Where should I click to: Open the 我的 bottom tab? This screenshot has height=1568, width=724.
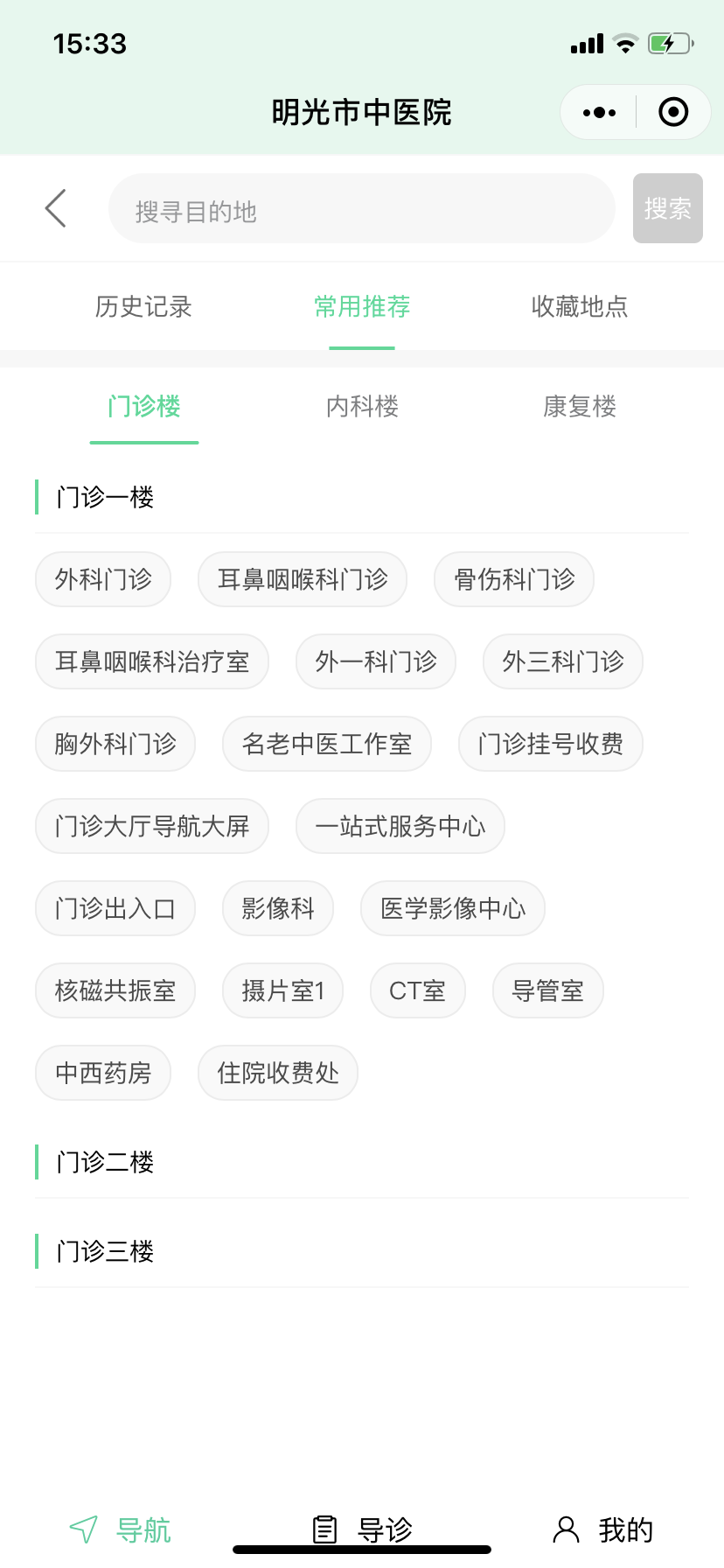(603, 1529)
